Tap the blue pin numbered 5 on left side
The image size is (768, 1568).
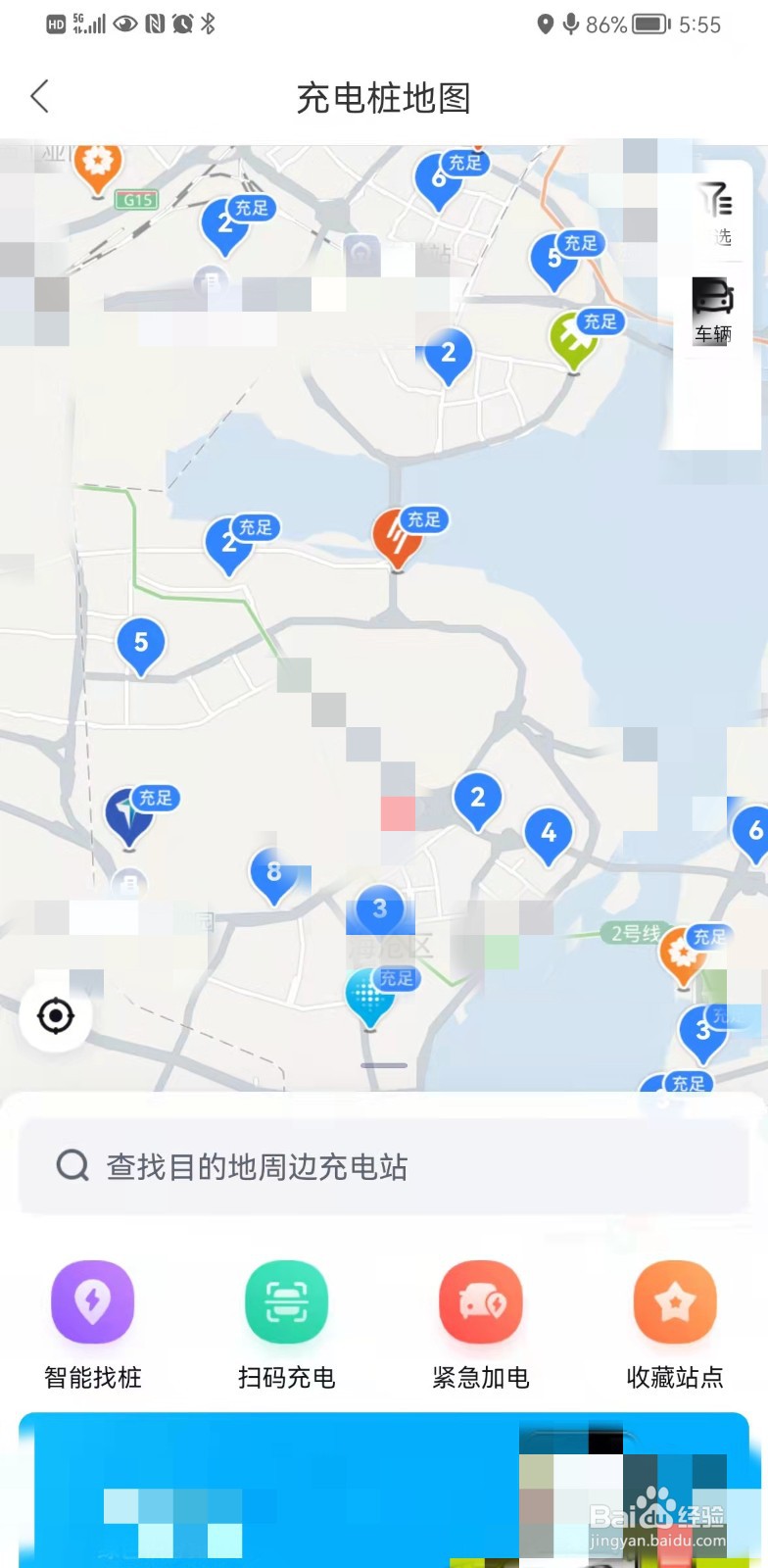pos(140,645)
